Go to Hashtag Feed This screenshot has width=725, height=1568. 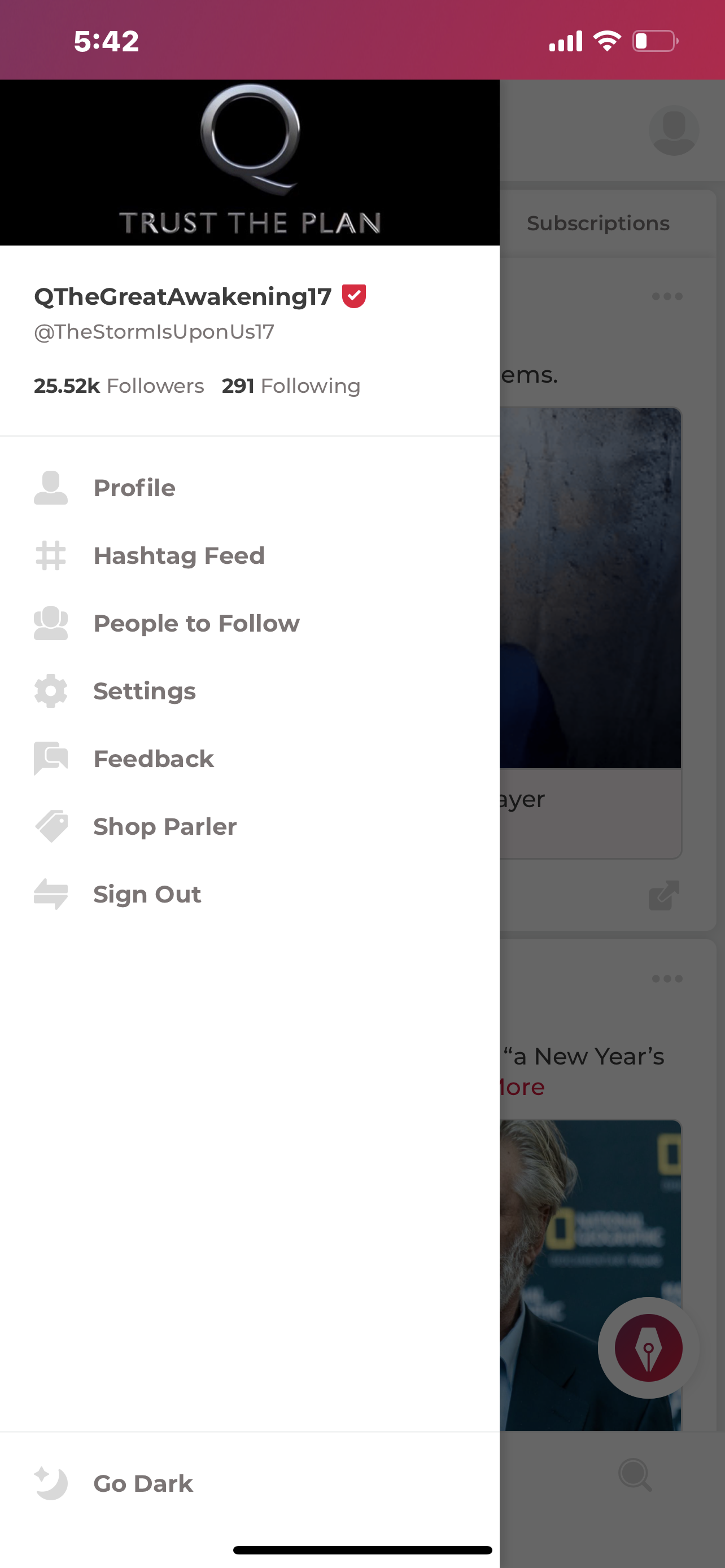[x=178, y=556]
